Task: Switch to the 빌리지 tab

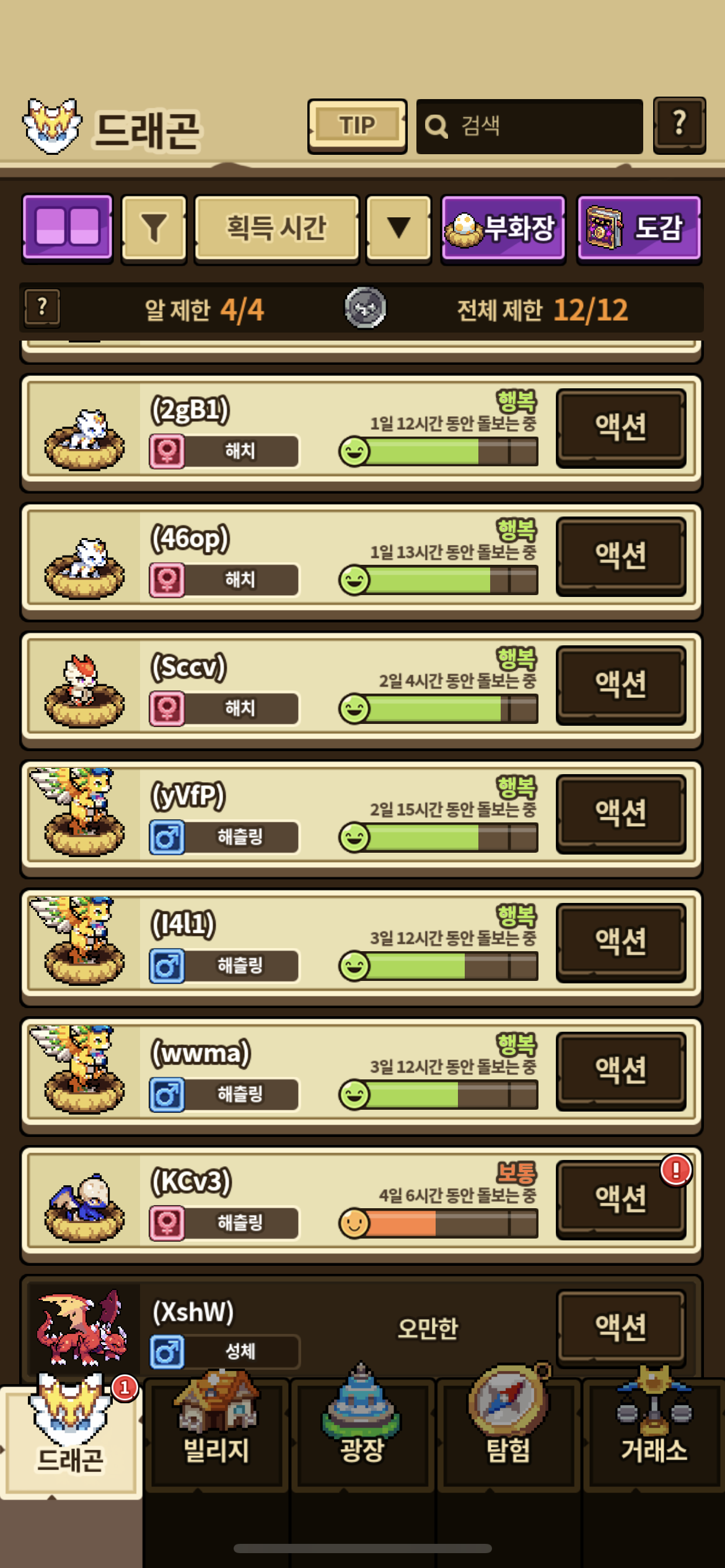Action: click(216, 1434)
